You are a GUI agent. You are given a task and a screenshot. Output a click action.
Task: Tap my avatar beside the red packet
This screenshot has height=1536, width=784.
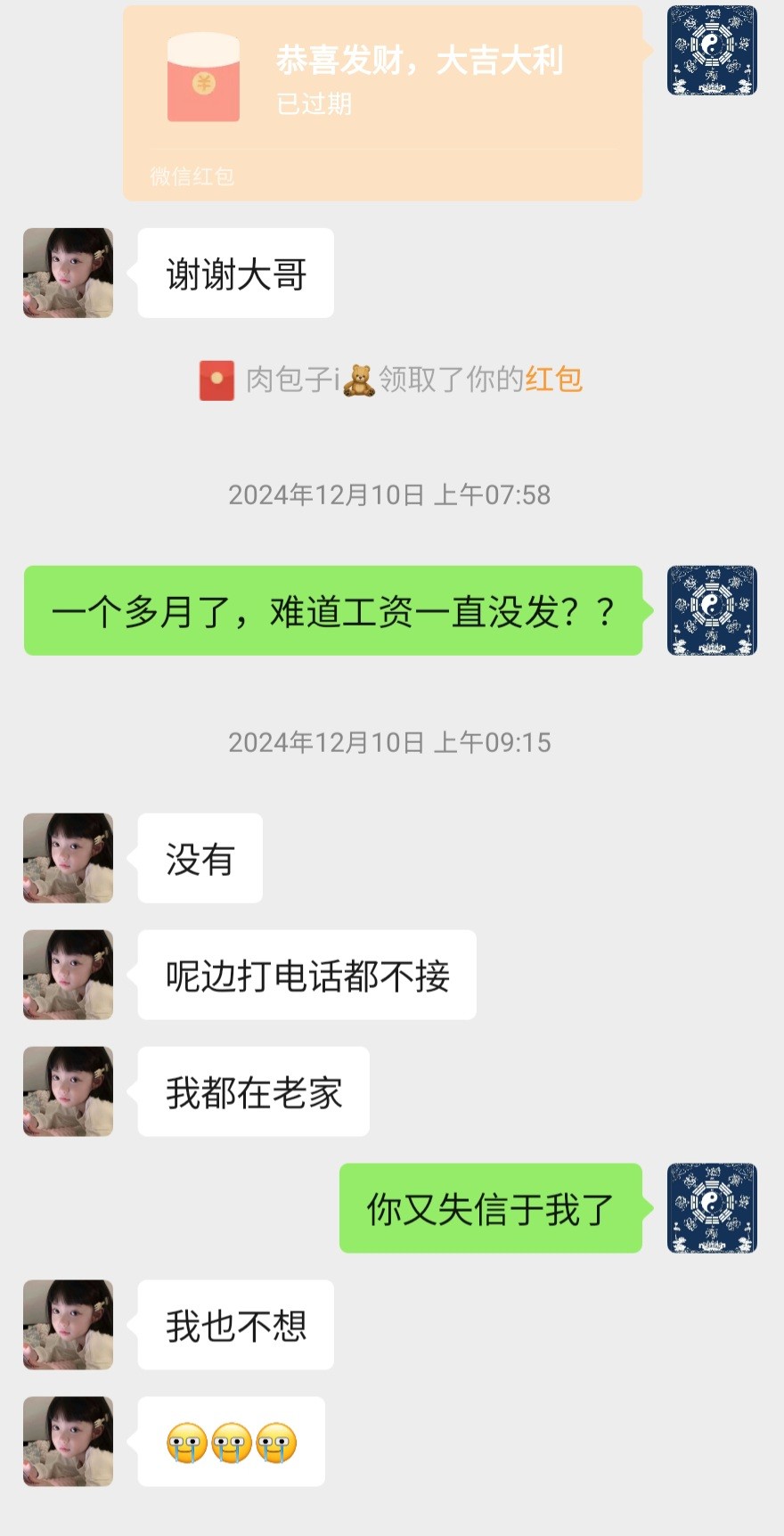[x=712, y=50]
